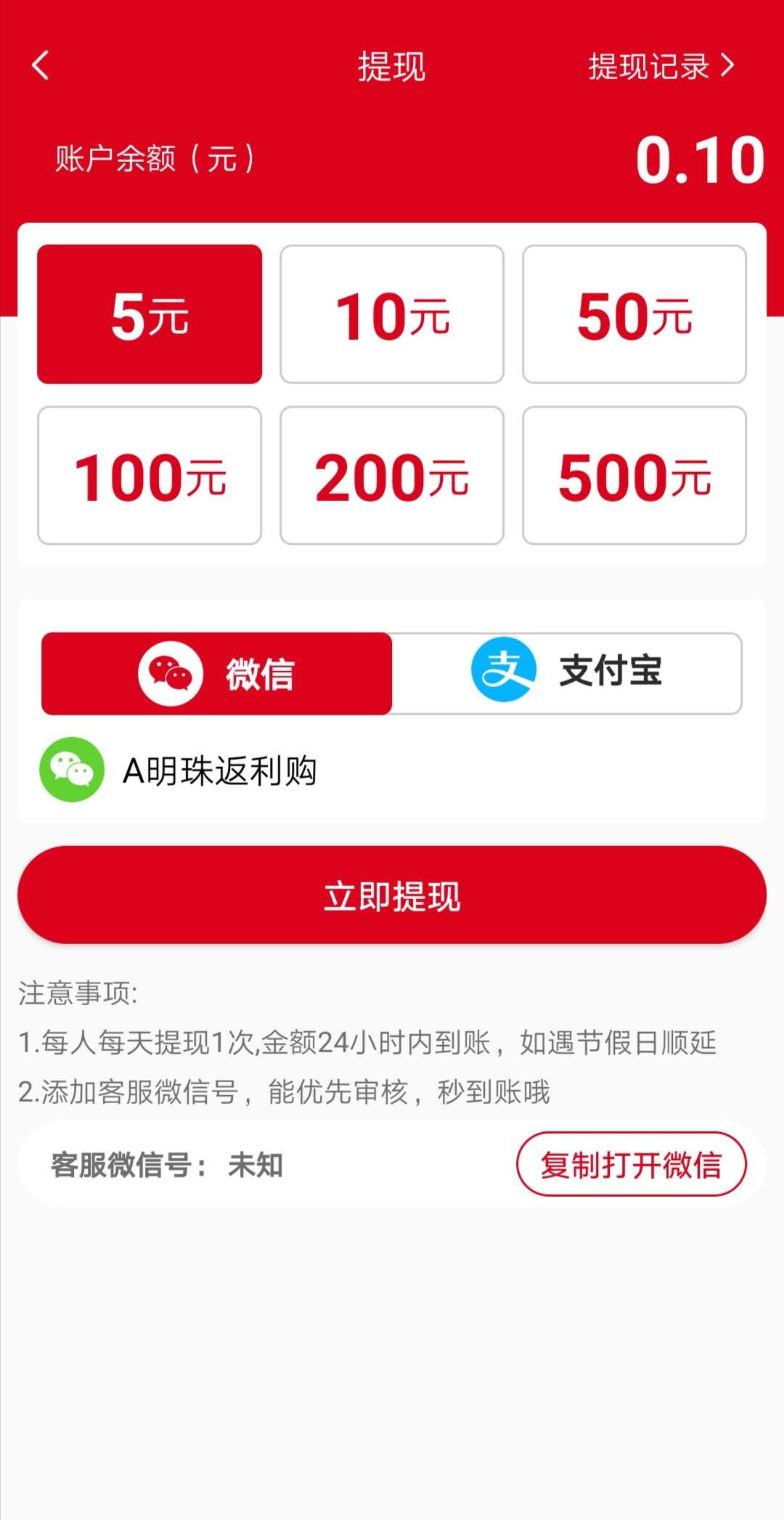This screenshot has height=1520, width=784.
Task: Tap the 立即提现 button
Action: pos(392,895)
